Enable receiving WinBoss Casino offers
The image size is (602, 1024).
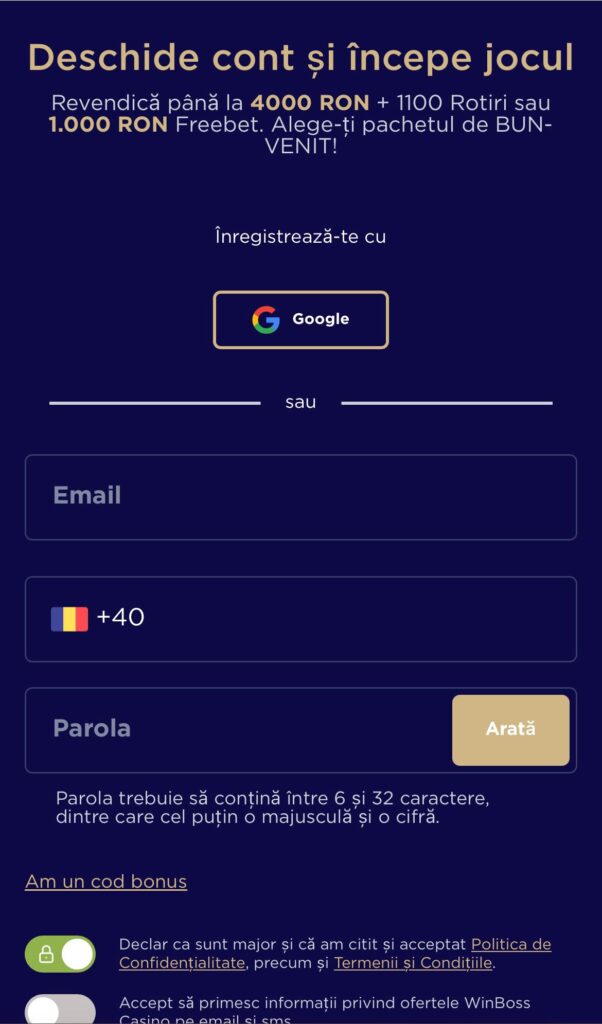(x=60, y=1008)
